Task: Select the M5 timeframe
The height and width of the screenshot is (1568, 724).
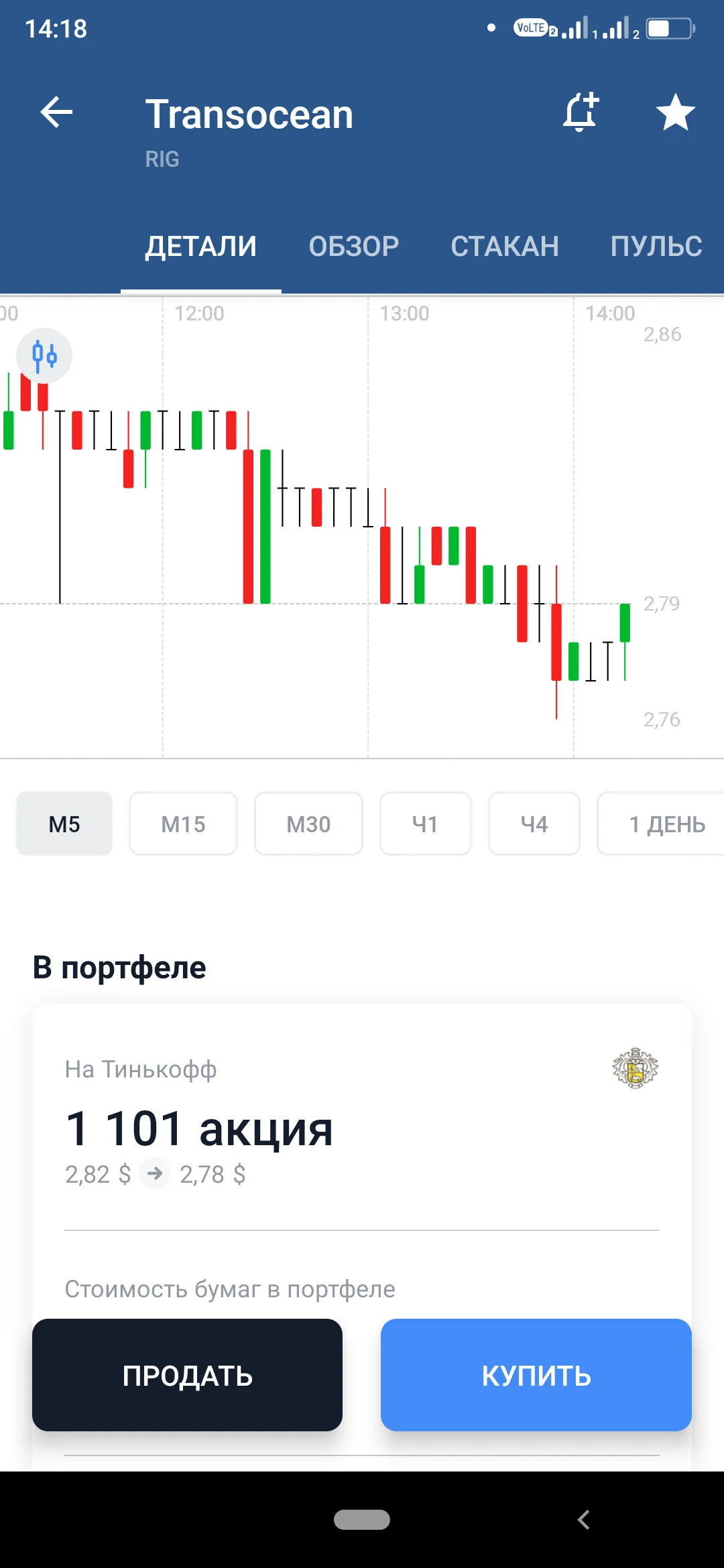Action: pos(64,824)
